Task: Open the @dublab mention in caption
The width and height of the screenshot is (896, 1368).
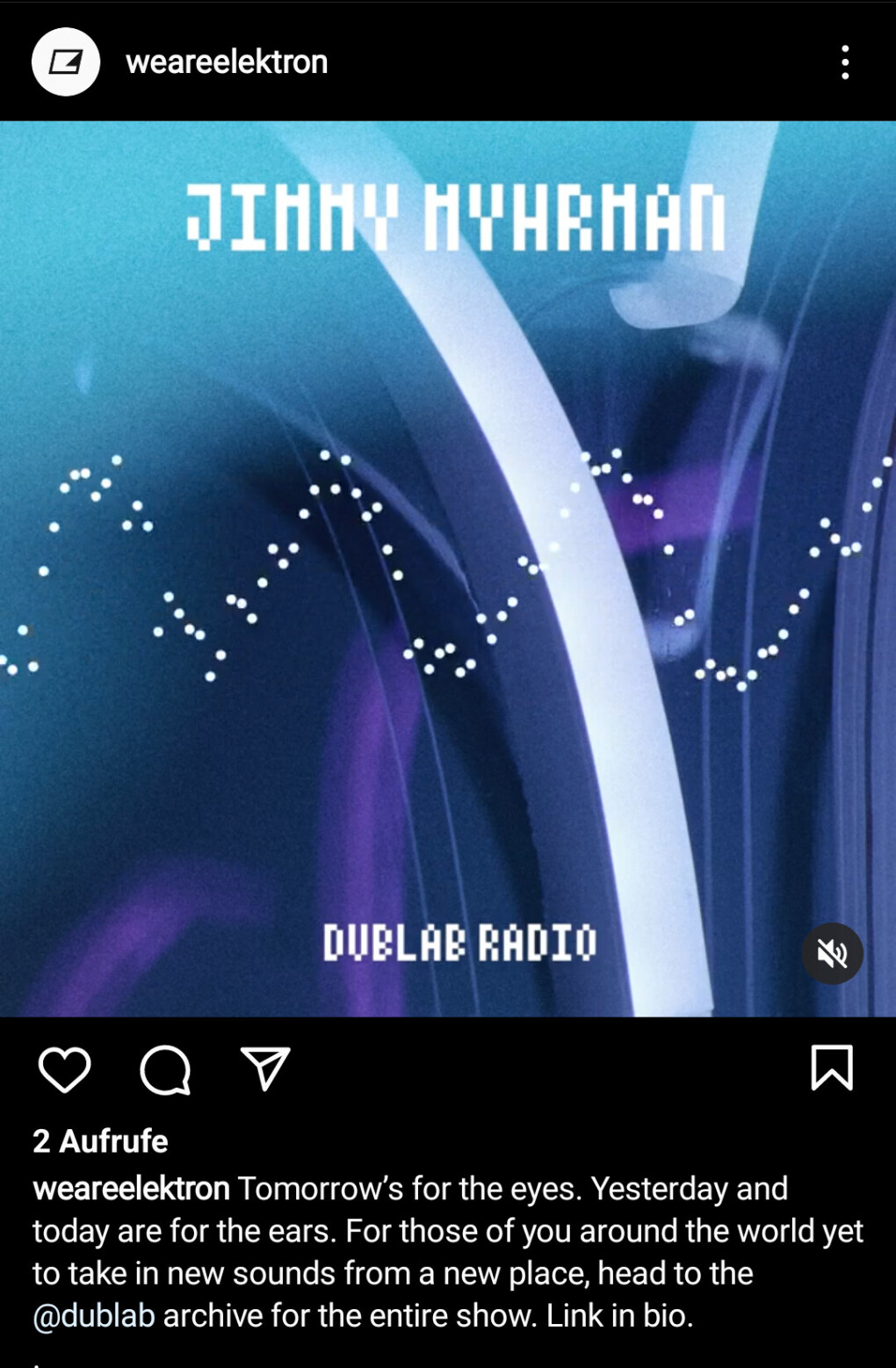Action: [x=94, y=1315]
